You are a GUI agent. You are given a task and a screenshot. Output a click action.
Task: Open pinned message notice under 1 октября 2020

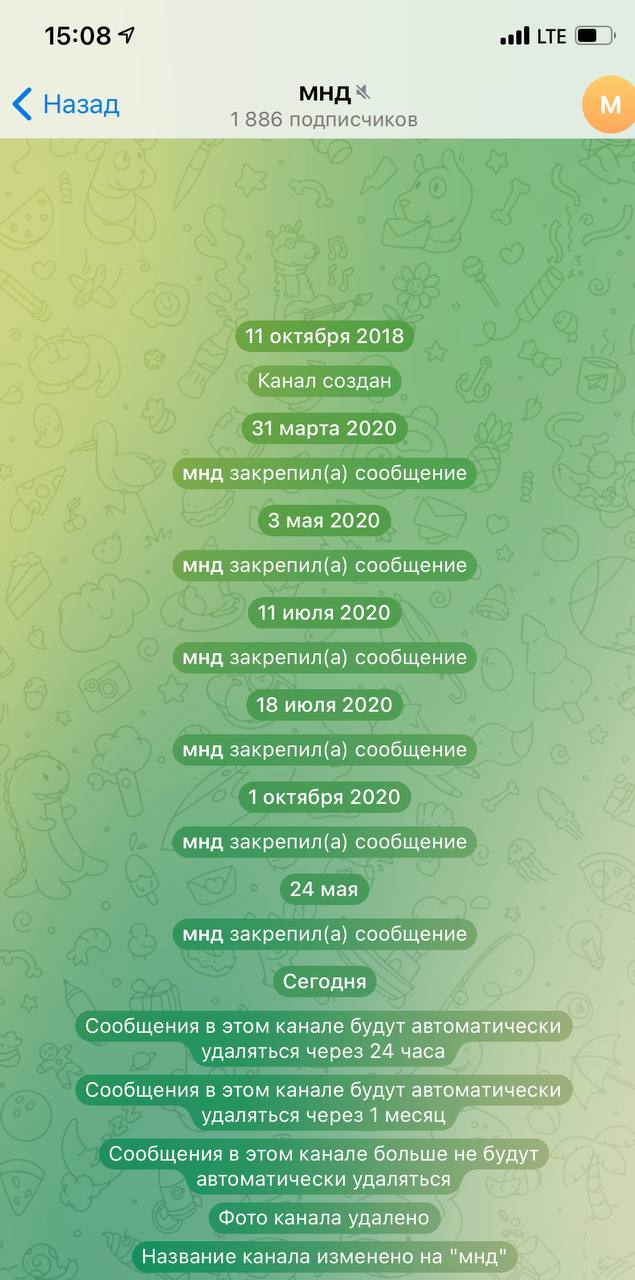pos(325,842)
